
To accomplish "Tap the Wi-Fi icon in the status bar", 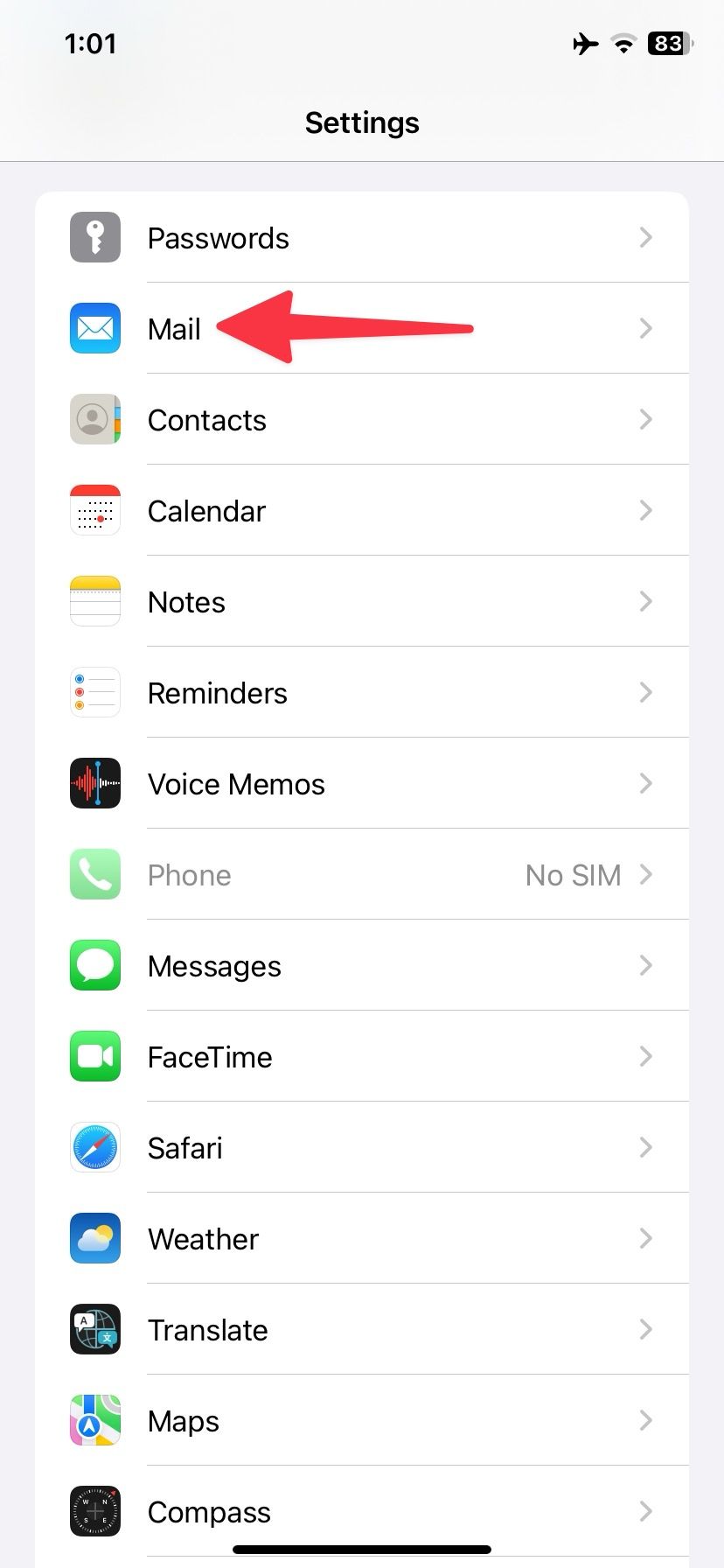I will pos(623,44).
